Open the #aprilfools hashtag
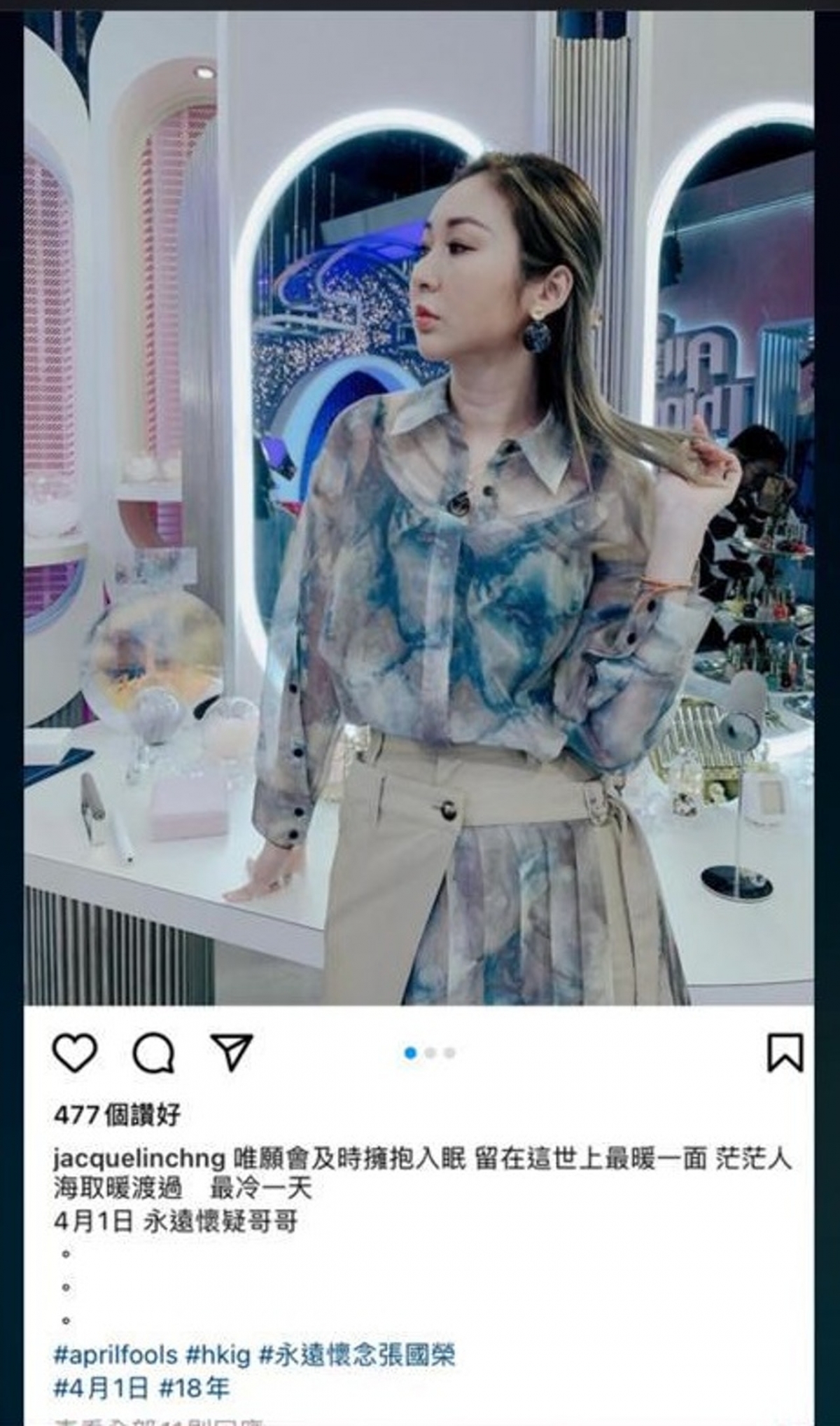Screen dimensions: 840x1426 click(x=115, y=1355)
